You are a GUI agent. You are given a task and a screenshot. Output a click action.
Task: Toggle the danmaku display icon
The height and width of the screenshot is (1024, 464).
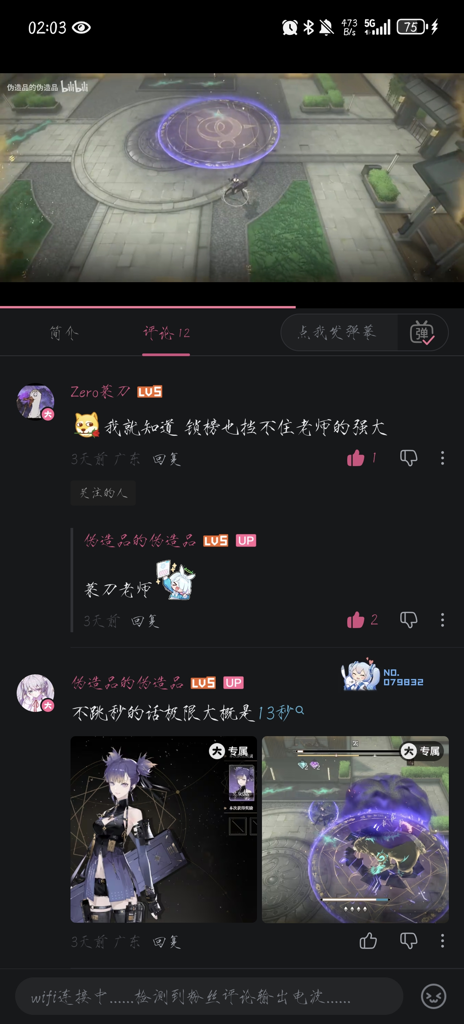423,333
